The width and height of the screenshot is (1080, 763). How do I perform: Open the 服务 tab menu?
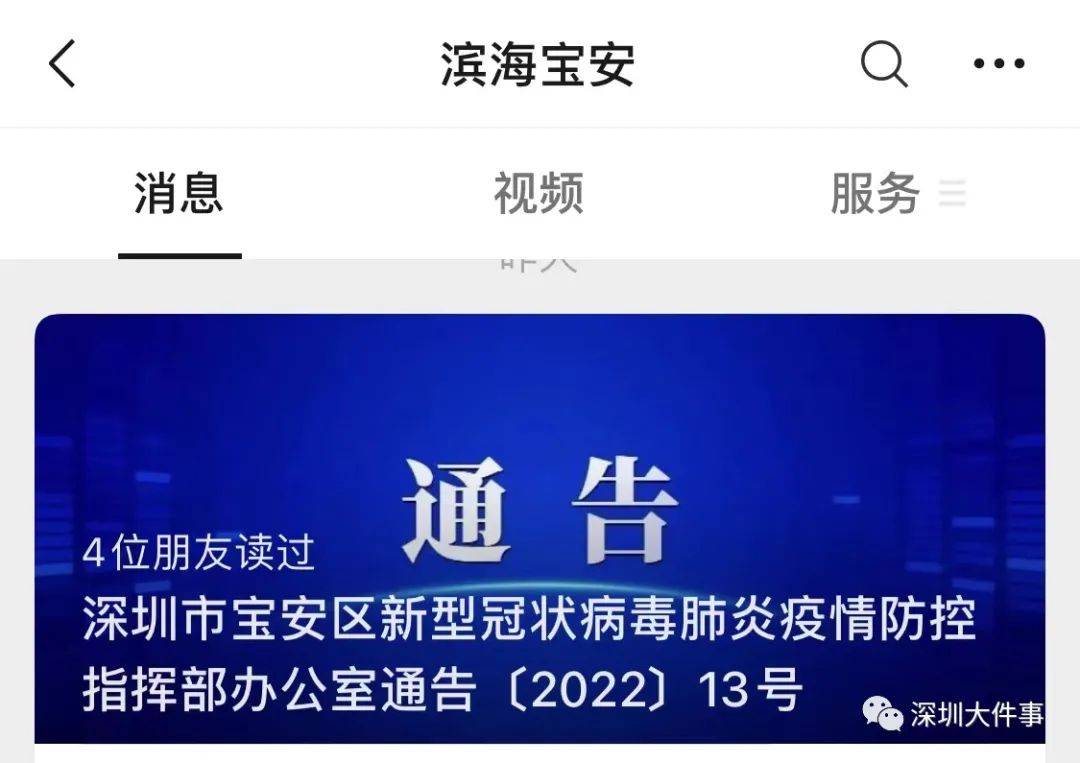(895, 193)
